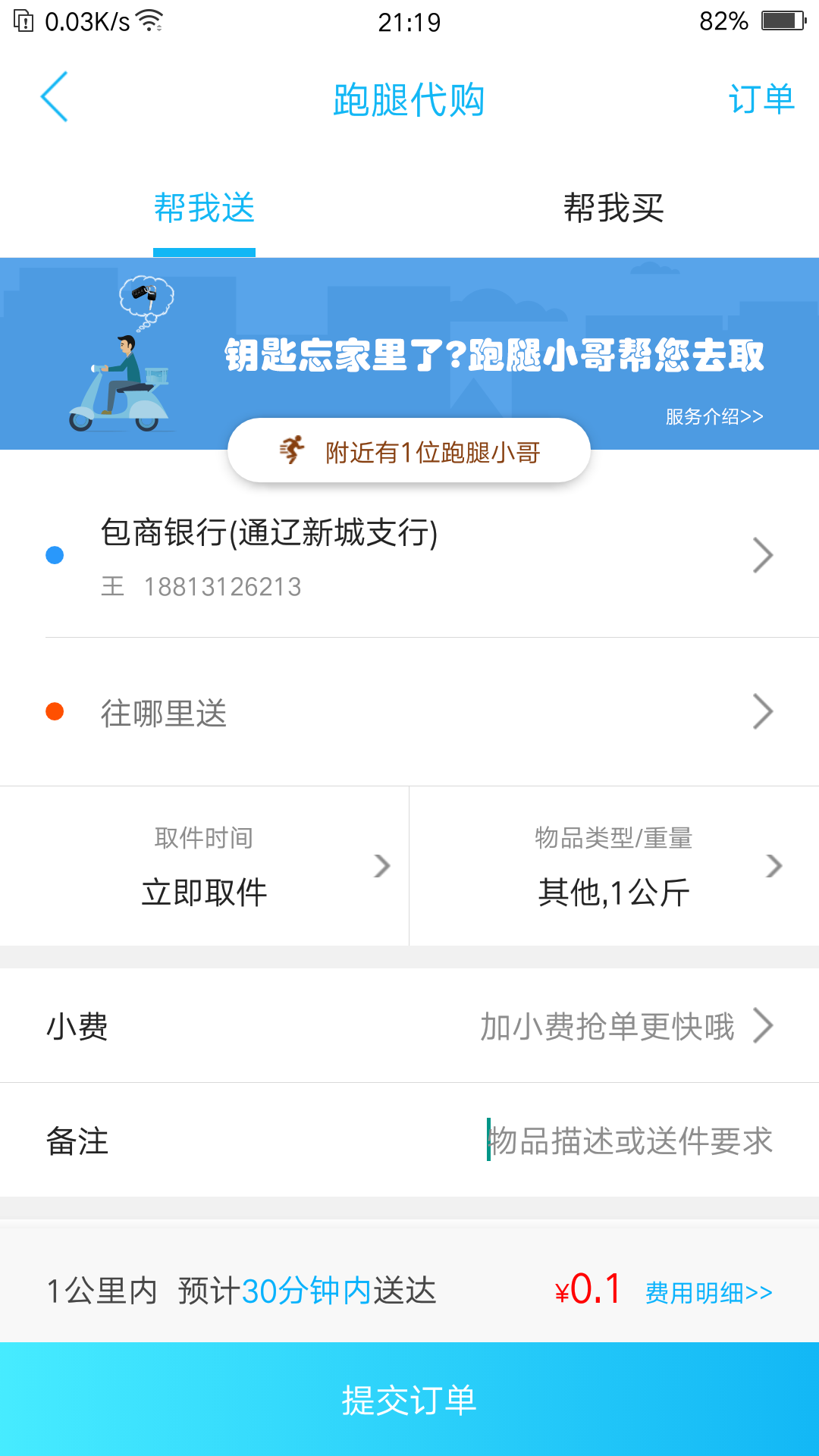Viewport: 819px width, 1456px height.
Task: Click the 备注 remarks input field
Action: tap(629, 1141)
